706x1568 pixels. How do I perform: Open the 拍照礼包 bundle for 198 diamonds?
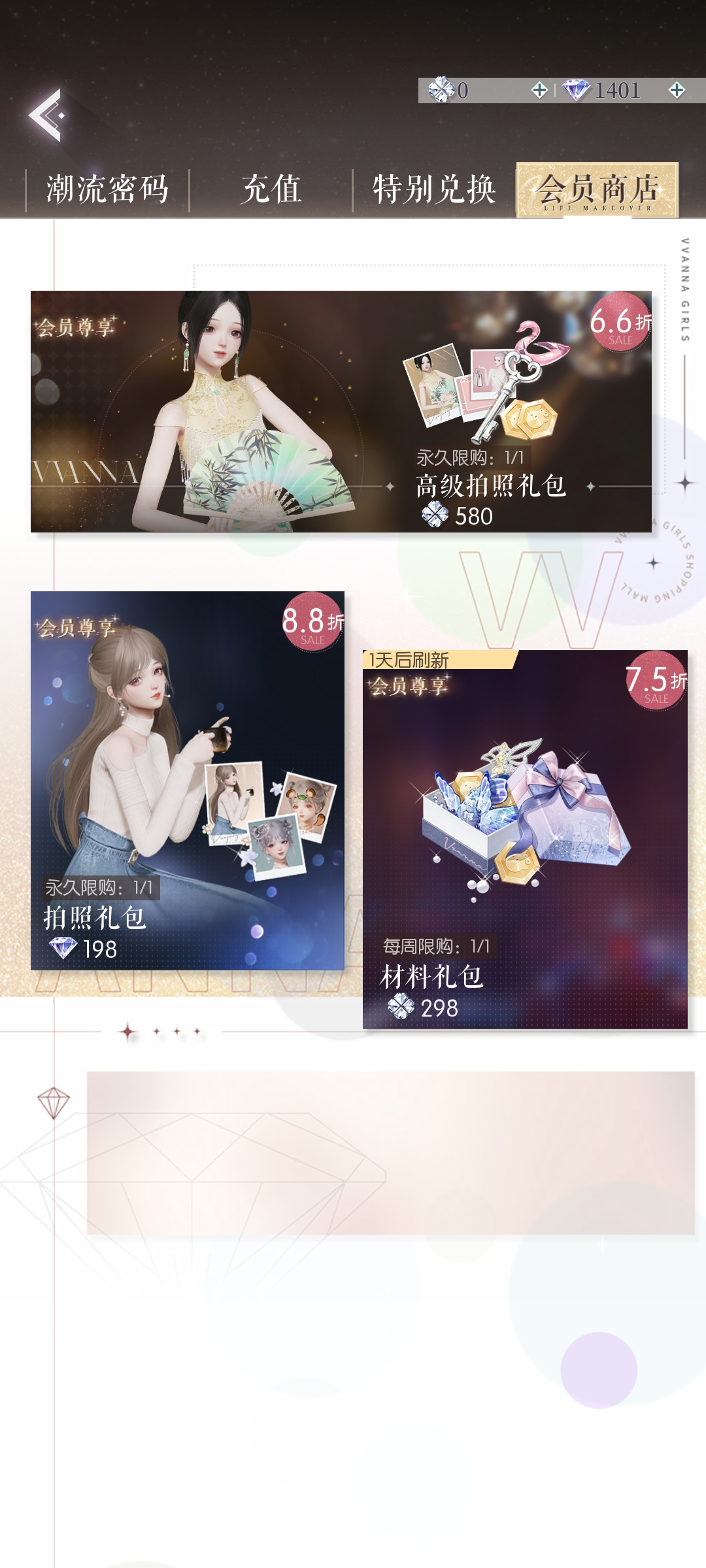point(188,781)
